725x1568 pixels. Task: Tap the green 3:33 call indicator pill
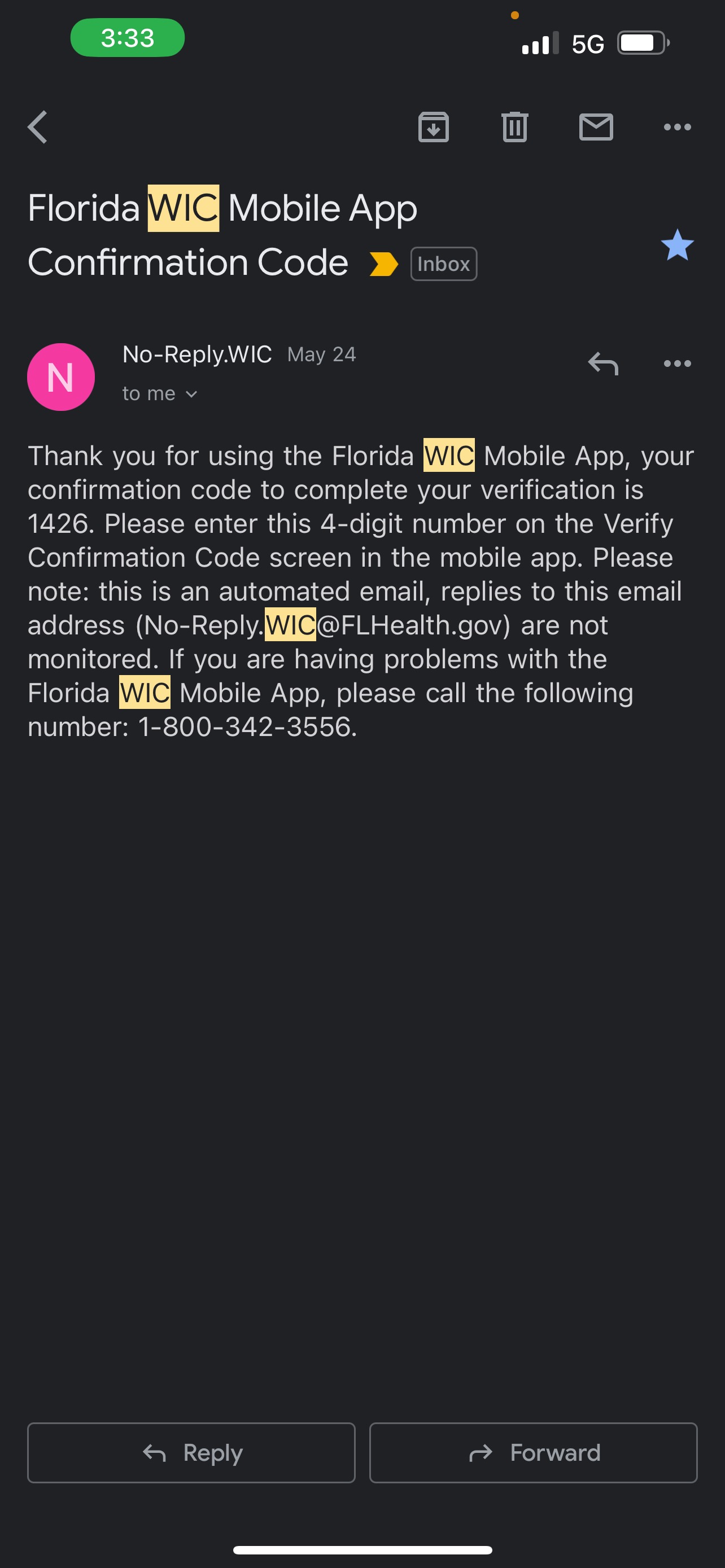click(x=127, y=38)
